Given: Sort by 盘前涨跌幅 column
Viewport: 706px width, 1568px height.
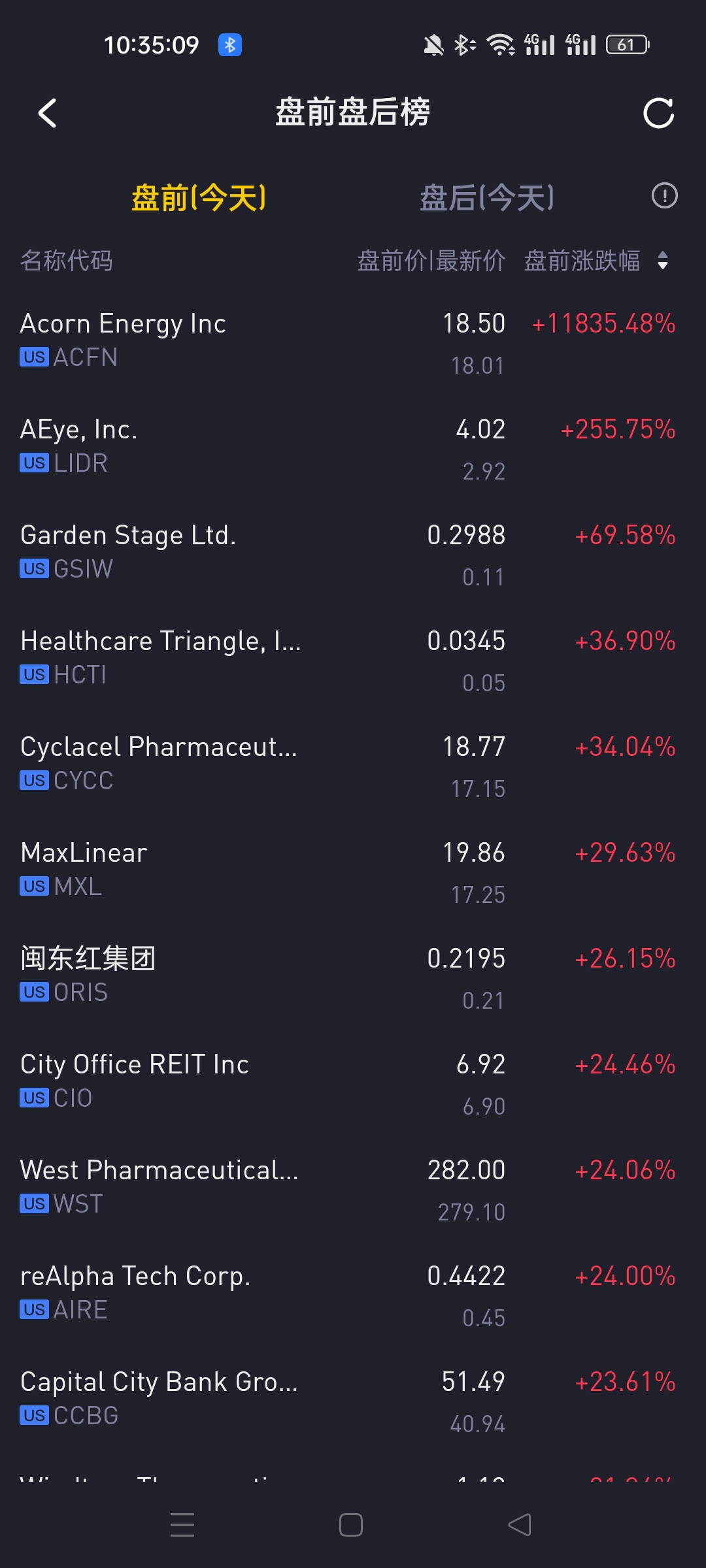Looking at the screenshot, I should (596, 260).
